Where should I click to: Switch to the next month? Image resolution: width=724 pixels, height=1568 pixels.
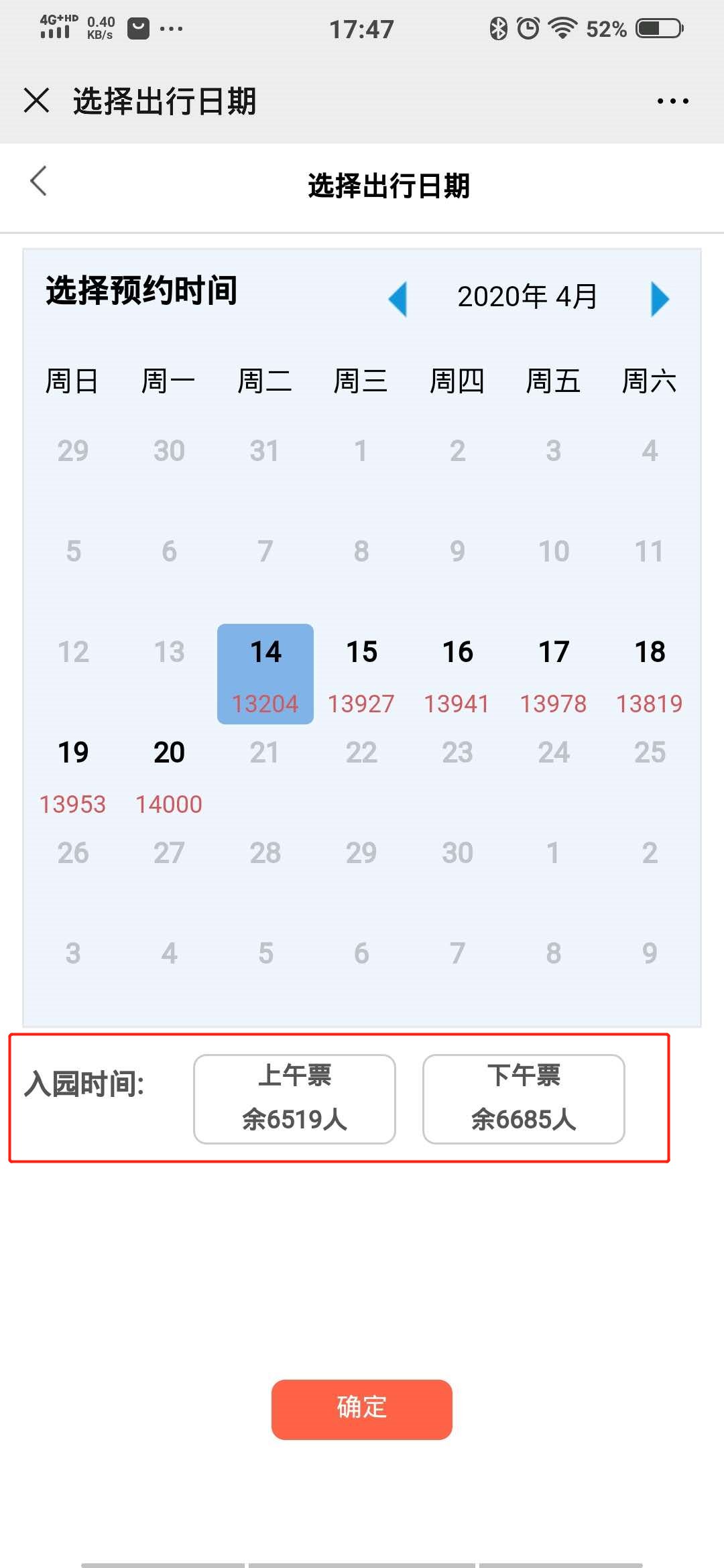tap(660, 298)
